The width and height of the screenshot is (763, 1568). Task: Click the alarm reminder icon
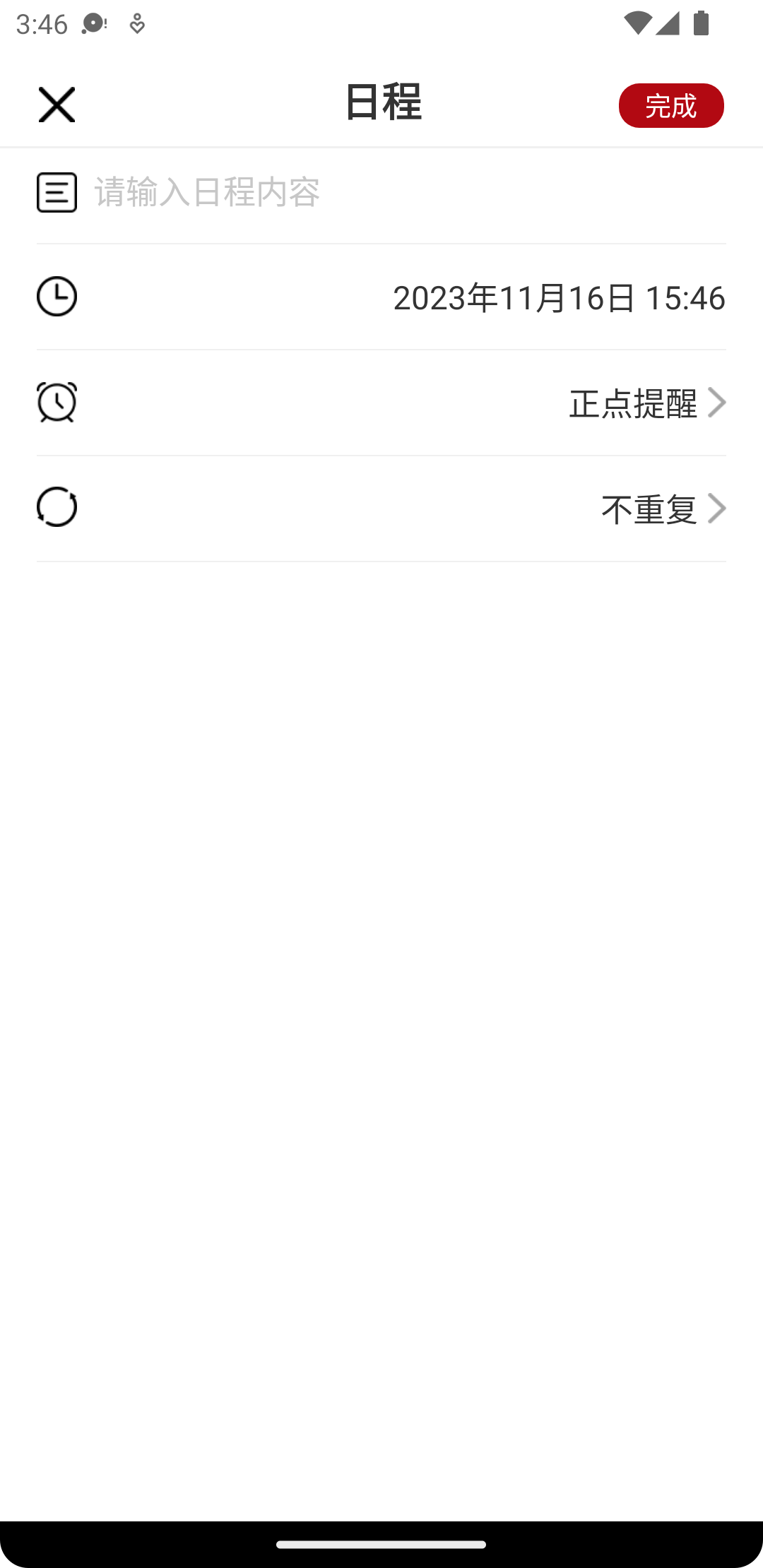(57, 402)
